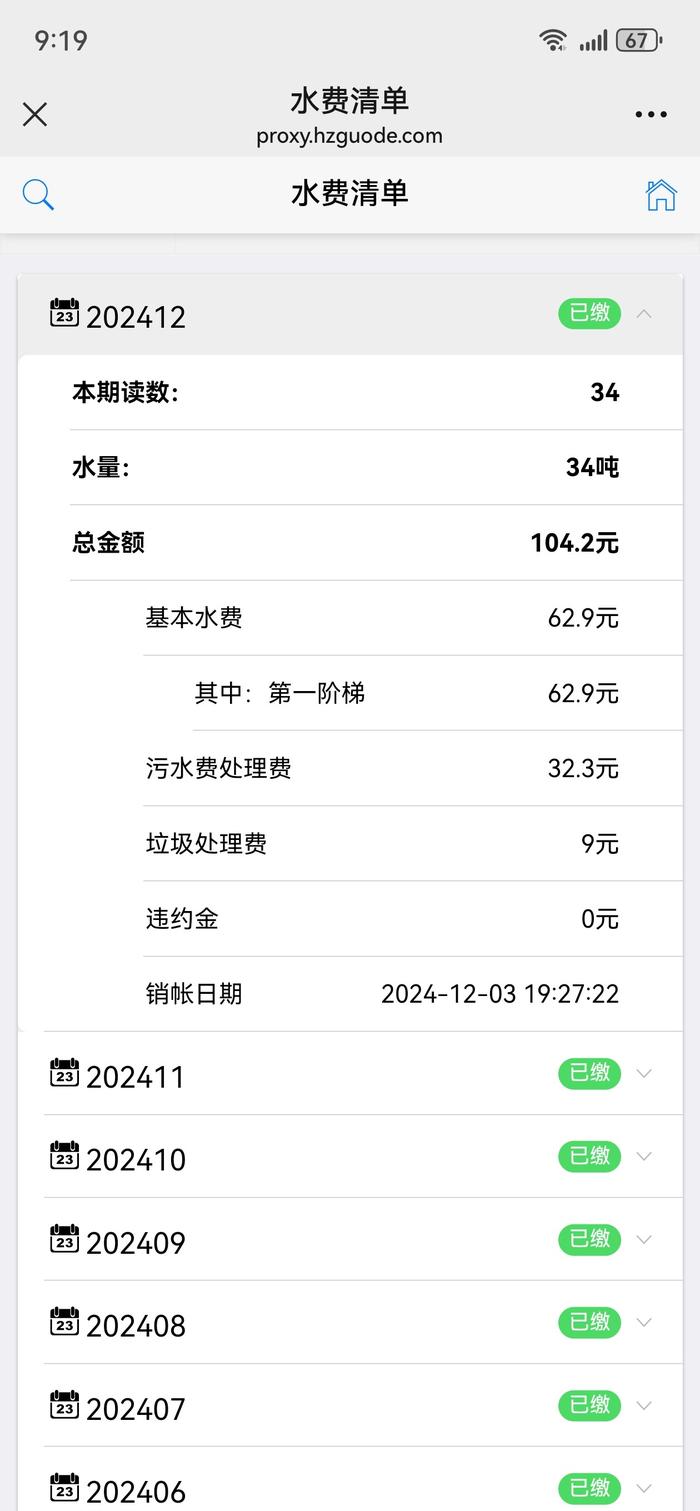Close the 水费清单 webview page
This screenshot has height=1511, width=700.
pyautogui.click(x=35, y=114)
